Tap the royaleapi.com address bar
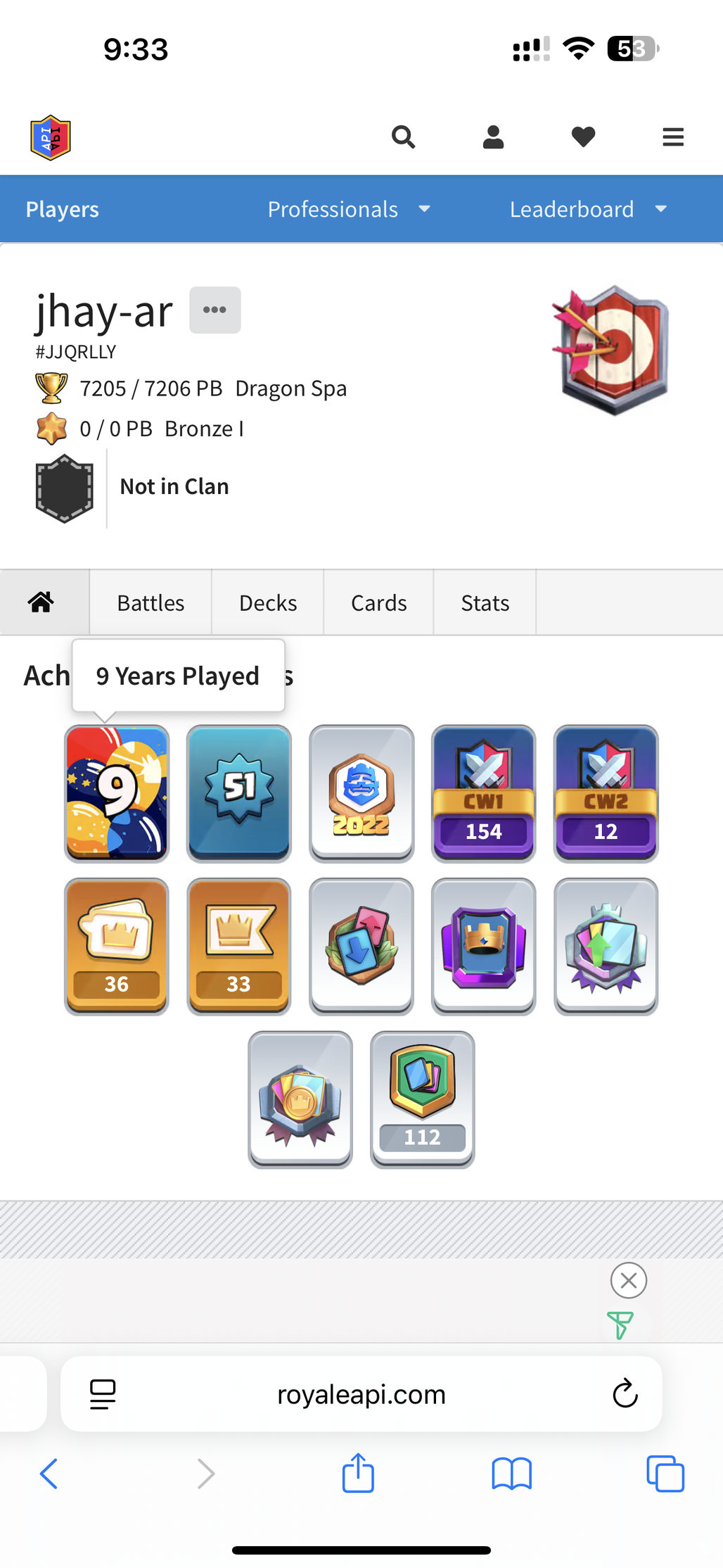The height and width of the screenshot is (1568, 723). [x=361, y=1393]
